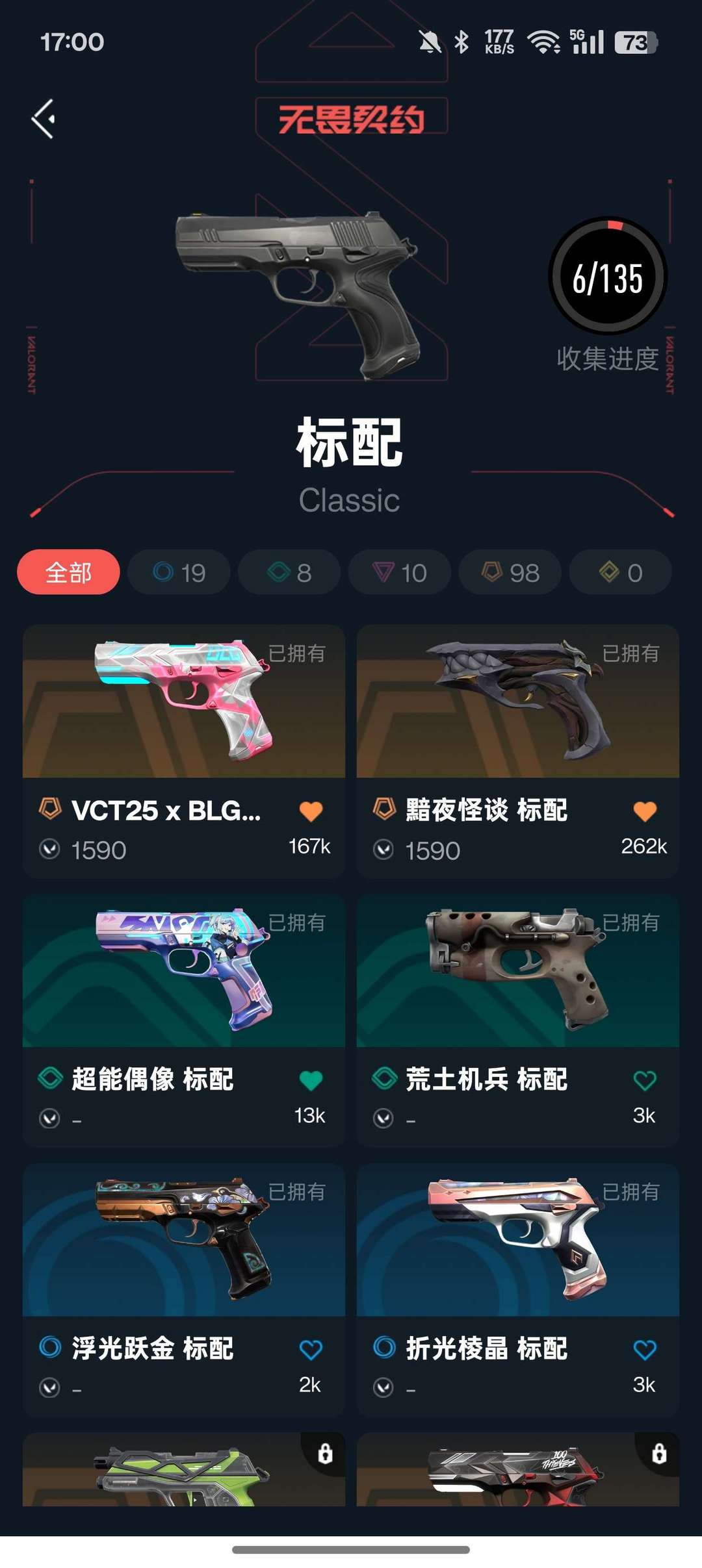Filter skins by the tier with 10
702x1568 pixels.
[399, 572]
